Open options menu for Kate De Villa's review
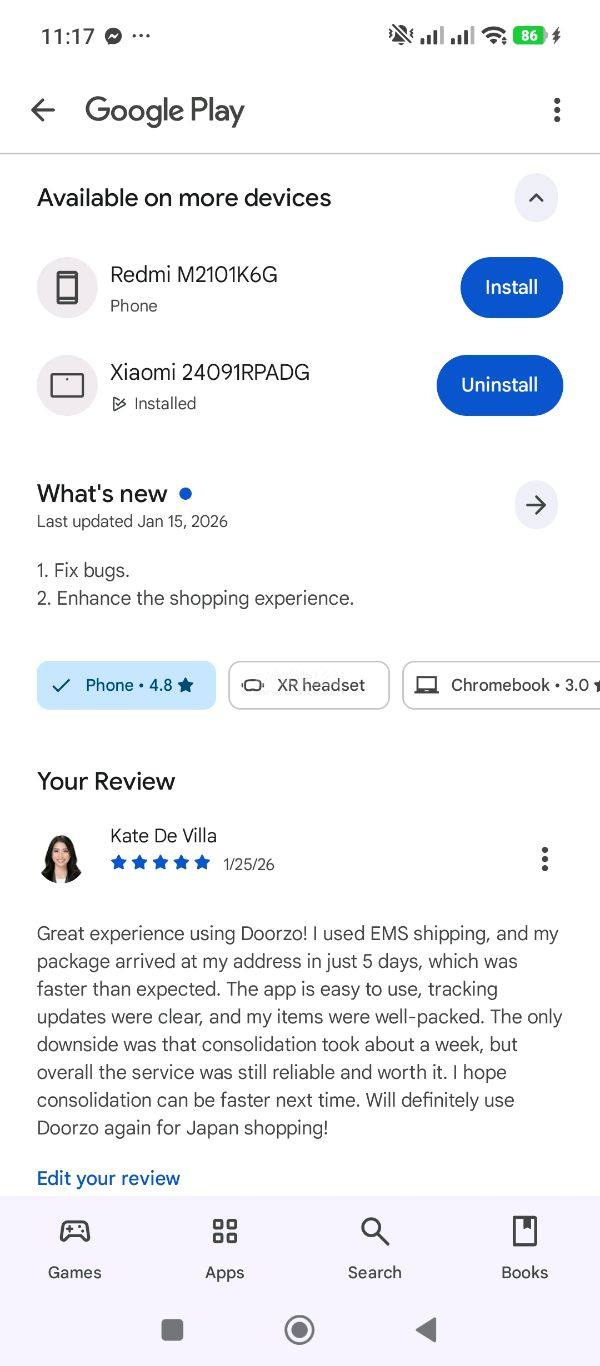Screen dimensions: 600x1366 [544, 859]
